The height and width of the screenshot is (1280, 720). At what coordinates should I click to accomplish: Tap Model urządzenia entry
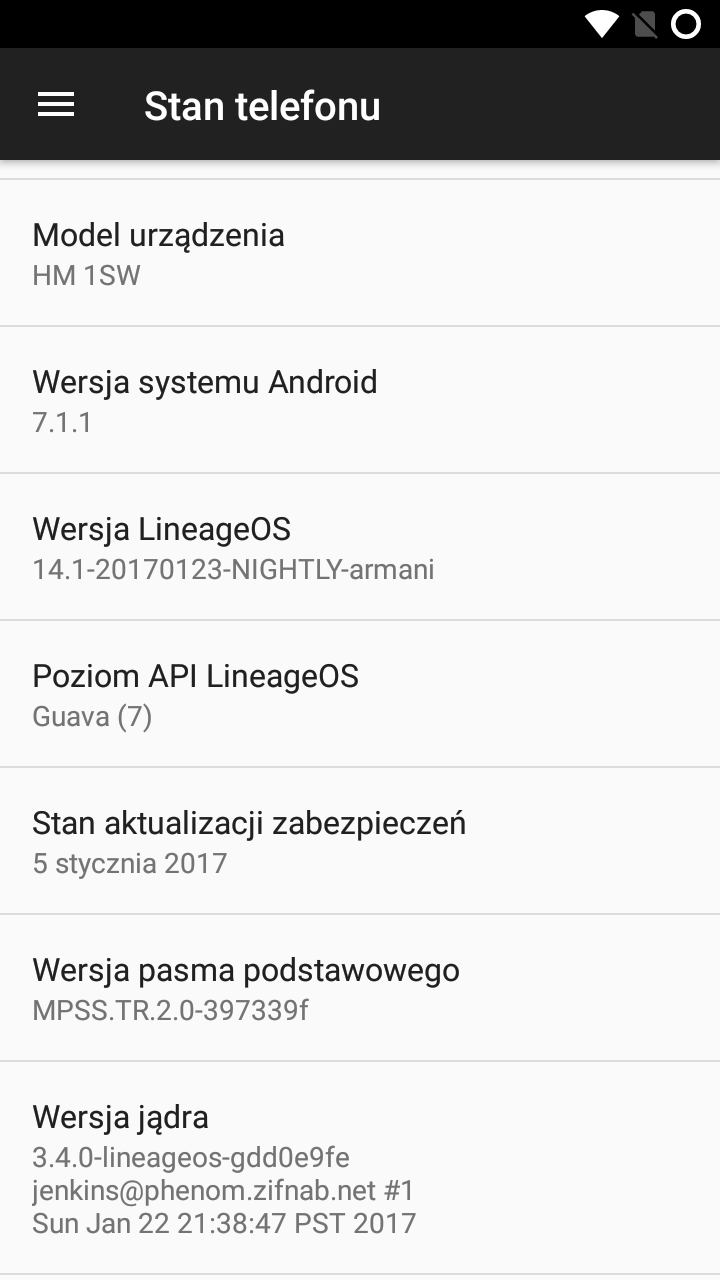point(158,235)
